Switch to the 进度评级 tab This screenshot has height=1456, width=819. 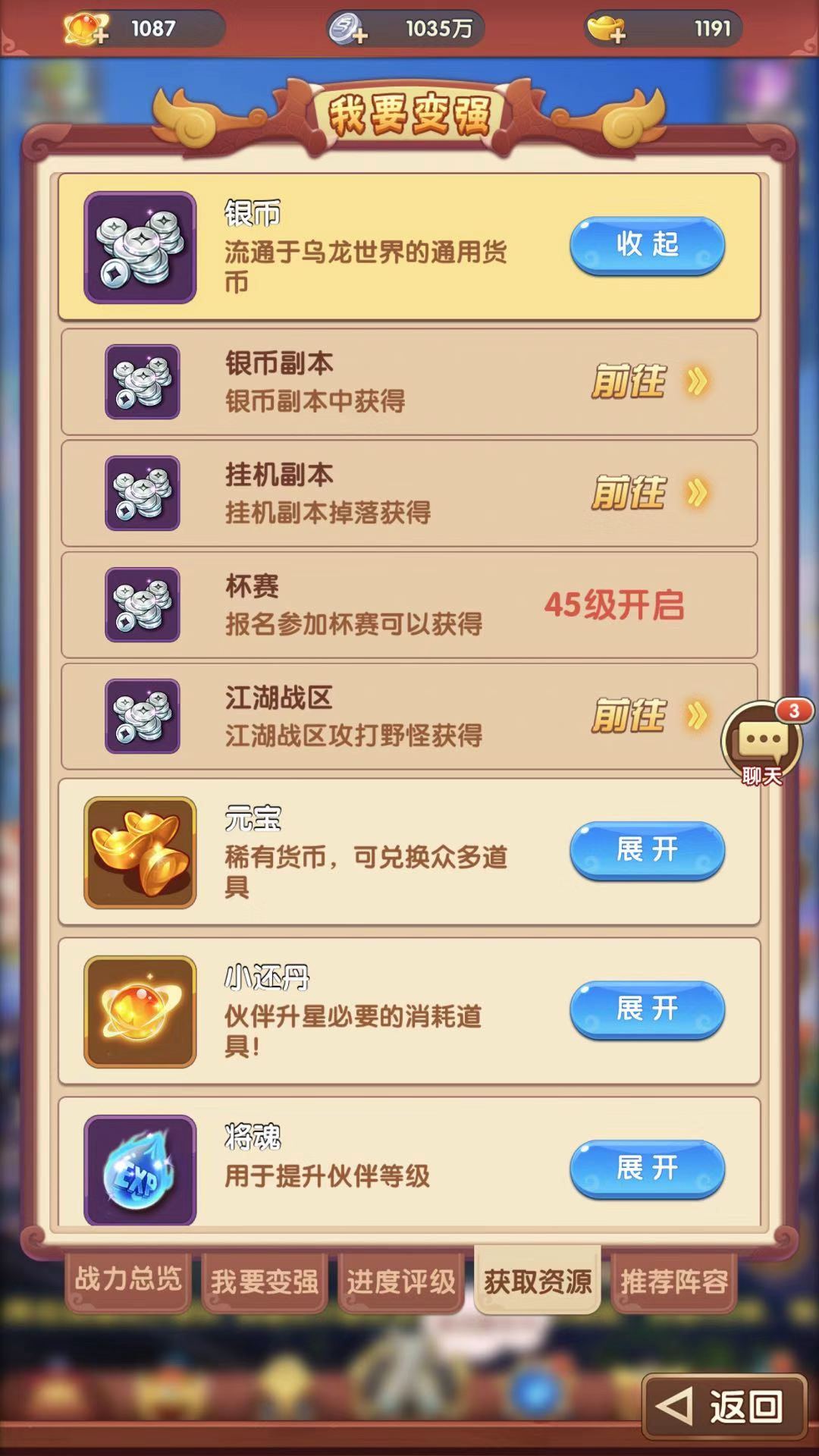point(401,1282)
